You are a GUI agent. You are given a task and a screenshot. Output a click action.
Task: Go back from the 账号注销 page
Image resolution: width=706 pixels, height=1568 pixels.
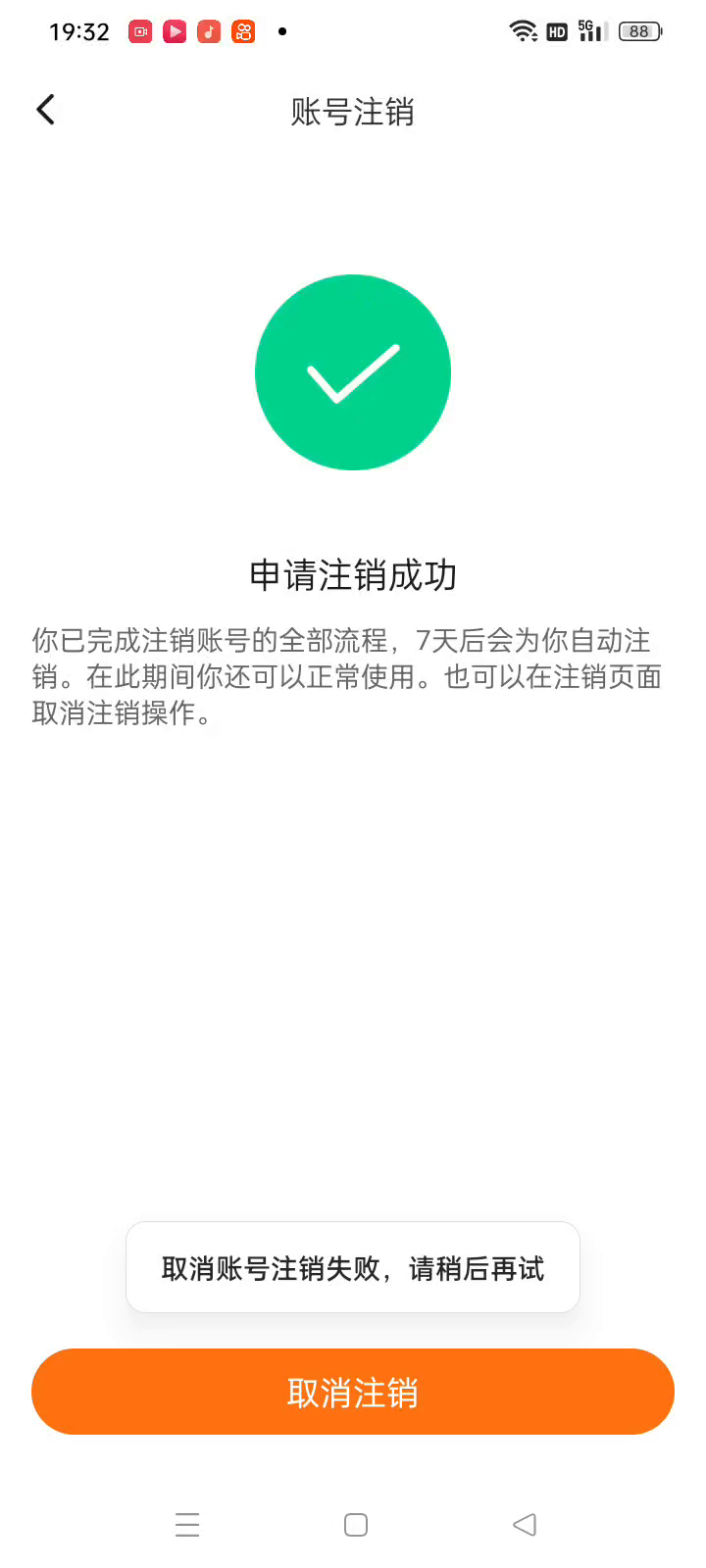pos(46,110)
